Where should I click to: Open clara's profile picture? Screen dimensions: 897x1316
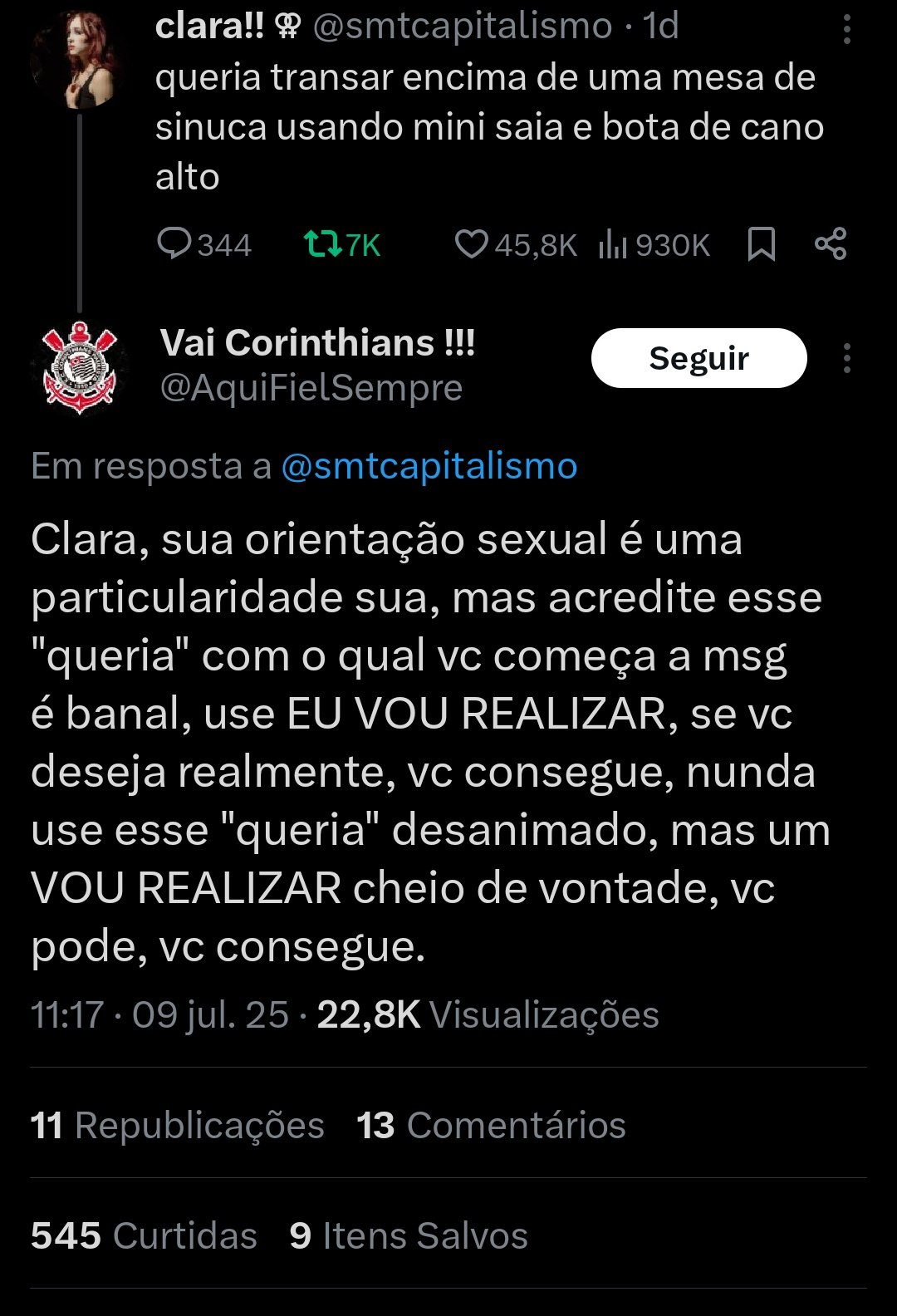point(79,58)
